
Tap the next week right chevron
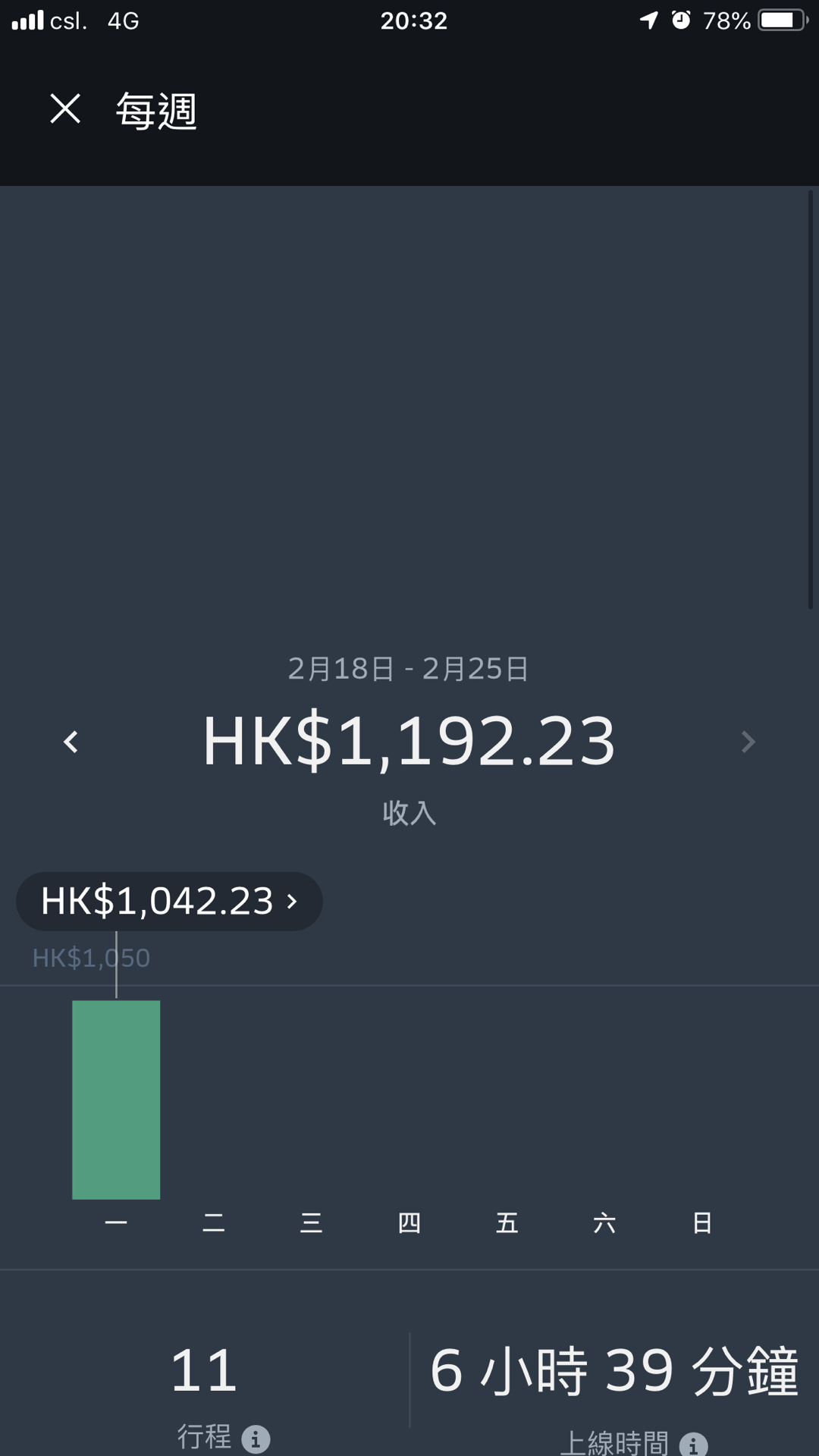coord(748,742)
